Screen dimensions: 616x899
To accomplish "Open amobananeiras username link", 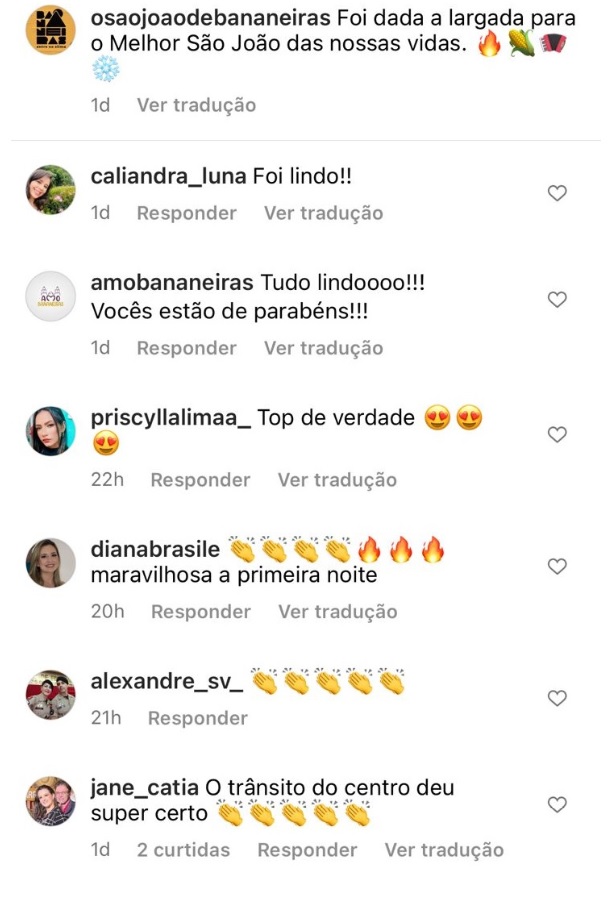I will point(171,283).
